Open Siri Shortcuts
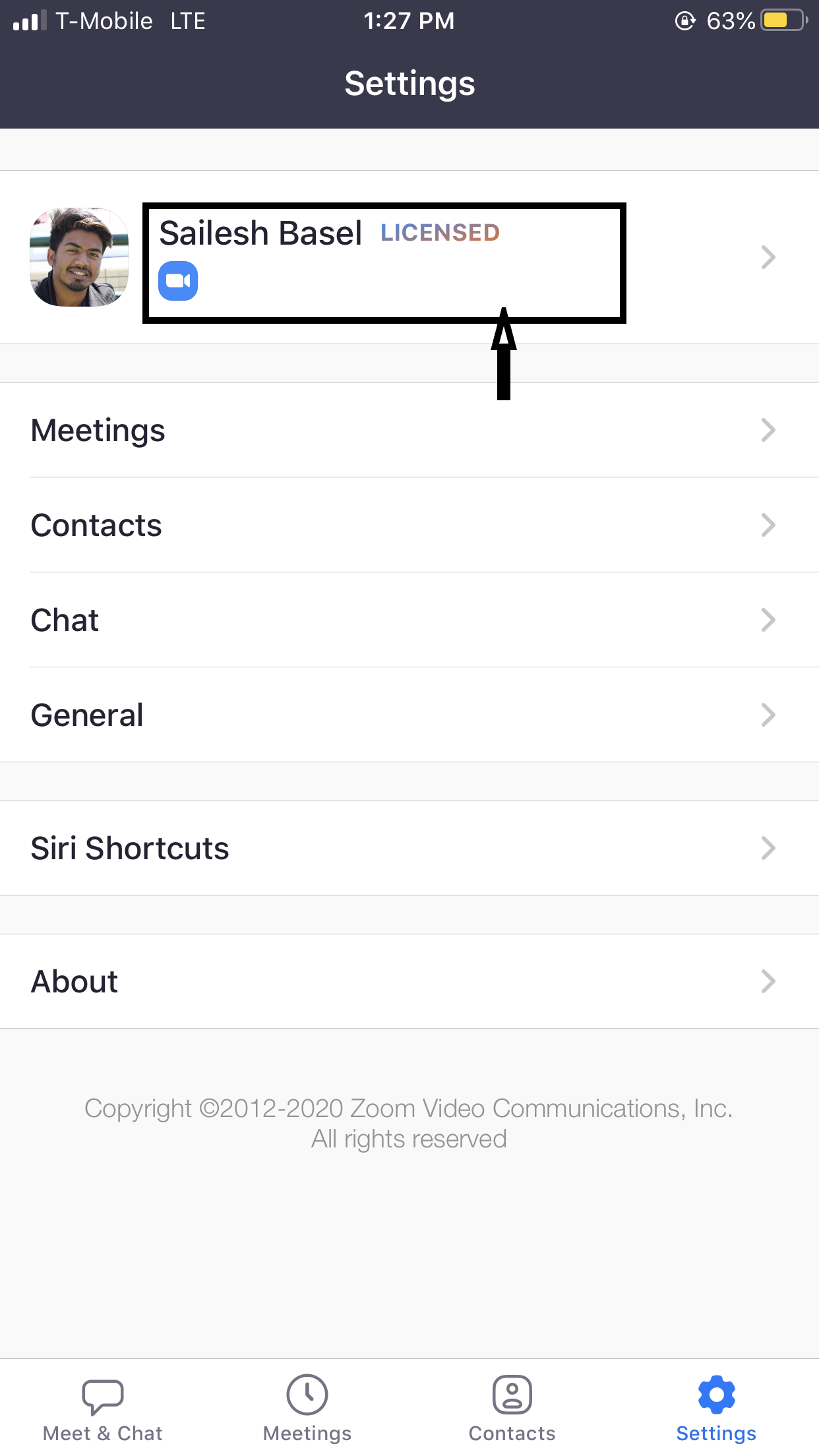819x1456 pixels. coord(409,848)
